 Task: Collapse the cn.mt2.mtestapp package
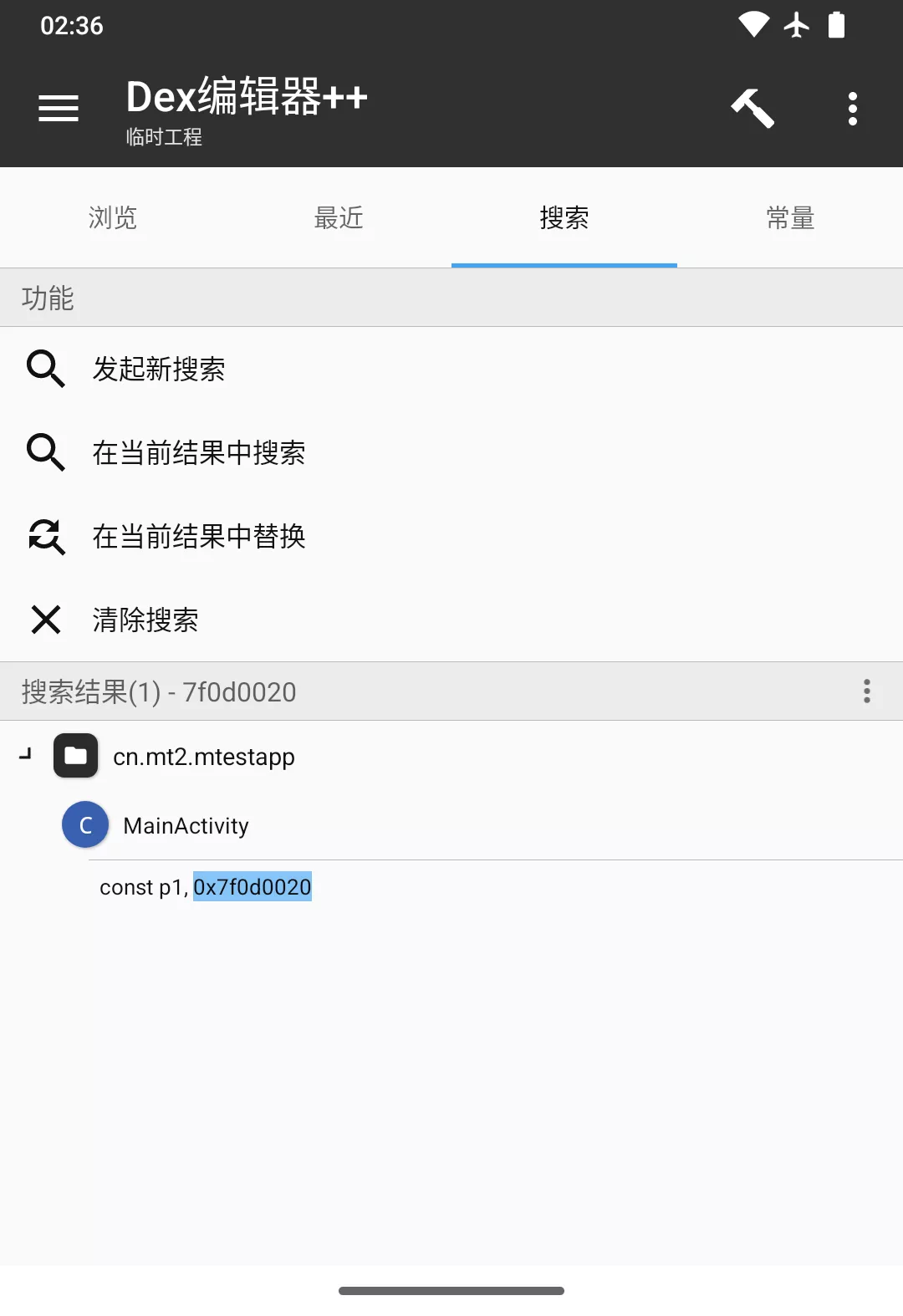(25, 756)
